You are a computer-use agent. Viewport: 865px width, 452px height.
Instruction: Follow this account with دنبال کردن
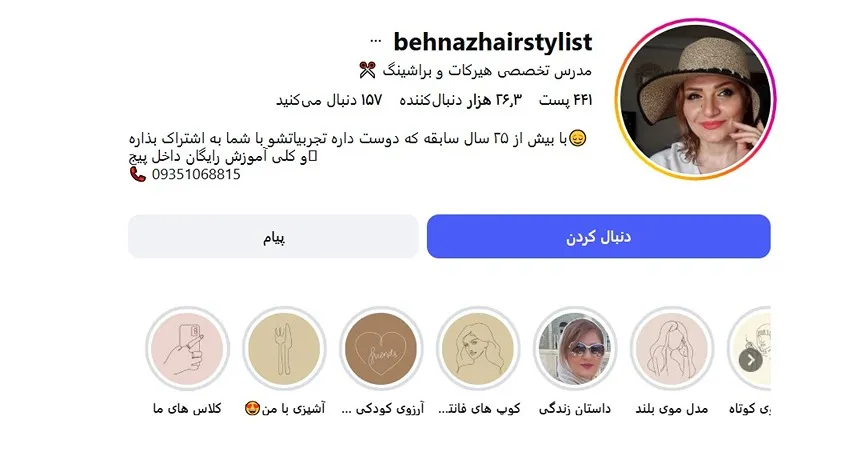pos(598,237)
